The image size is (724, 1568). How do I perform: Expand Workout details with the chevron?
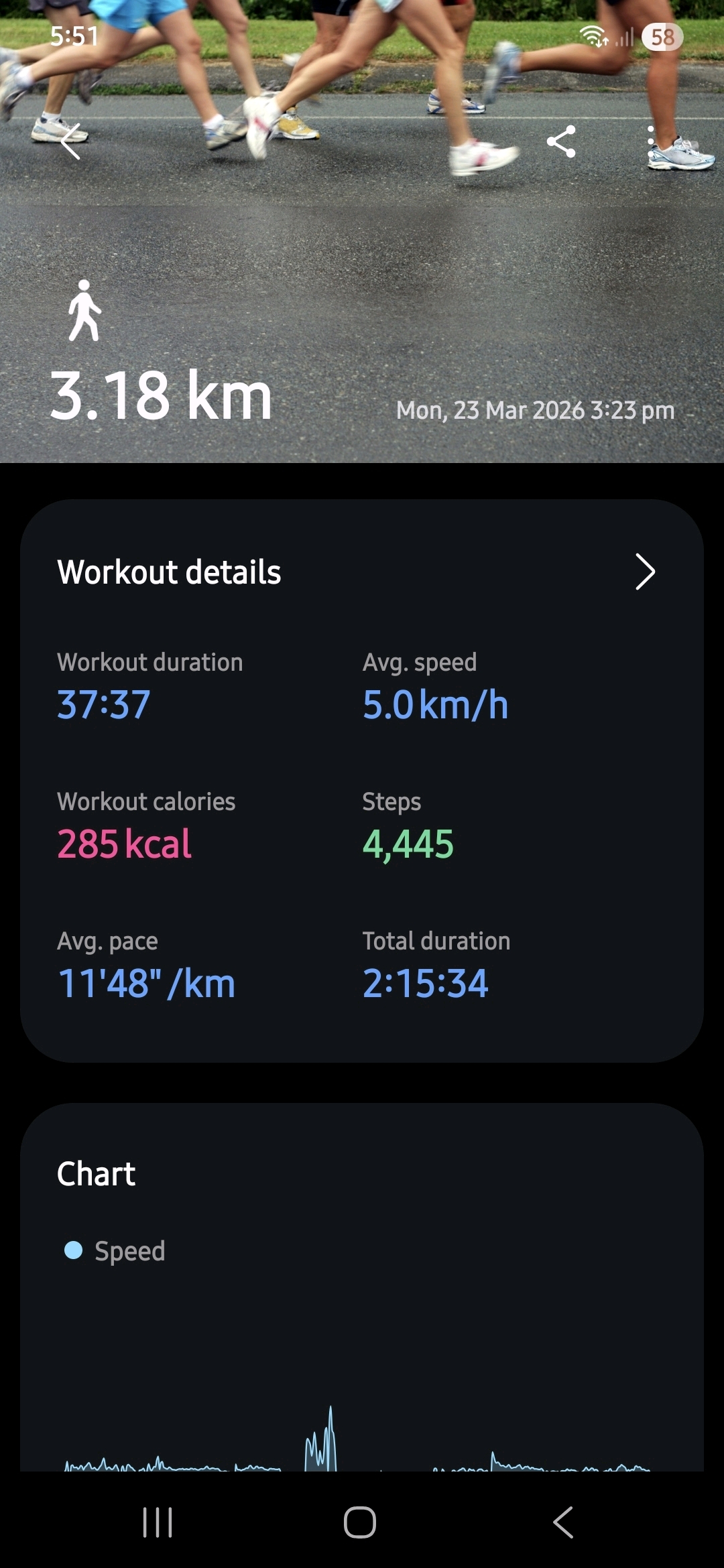(x=644, y=572)
